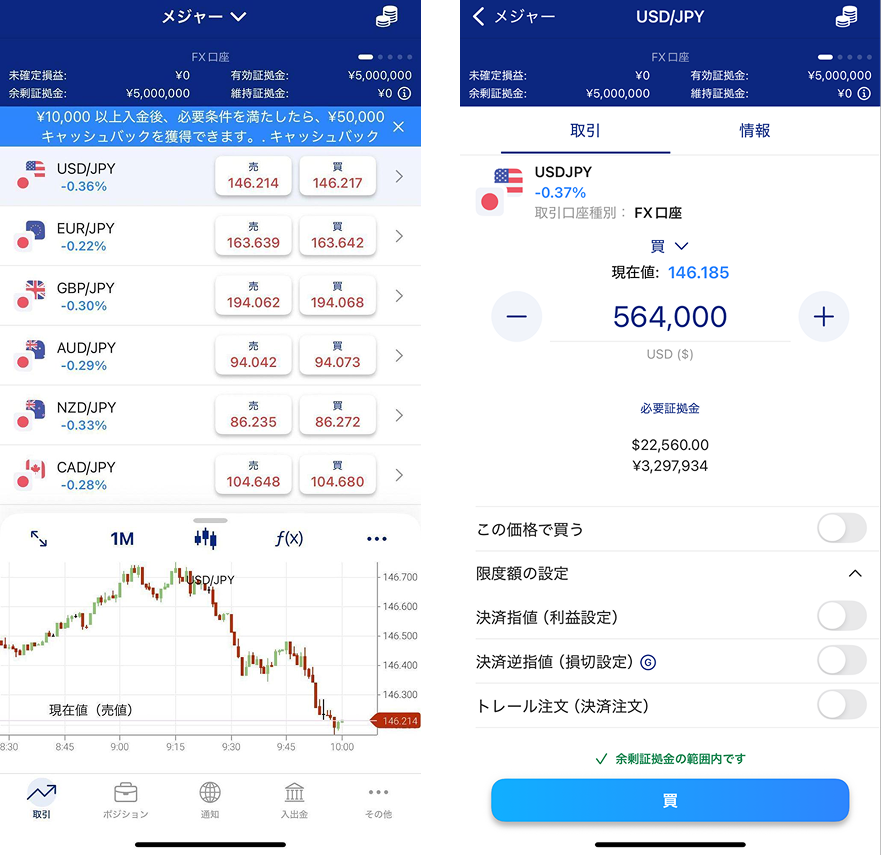
Task: Toggle the この価格で買う switch
Action: pos(841,529)
